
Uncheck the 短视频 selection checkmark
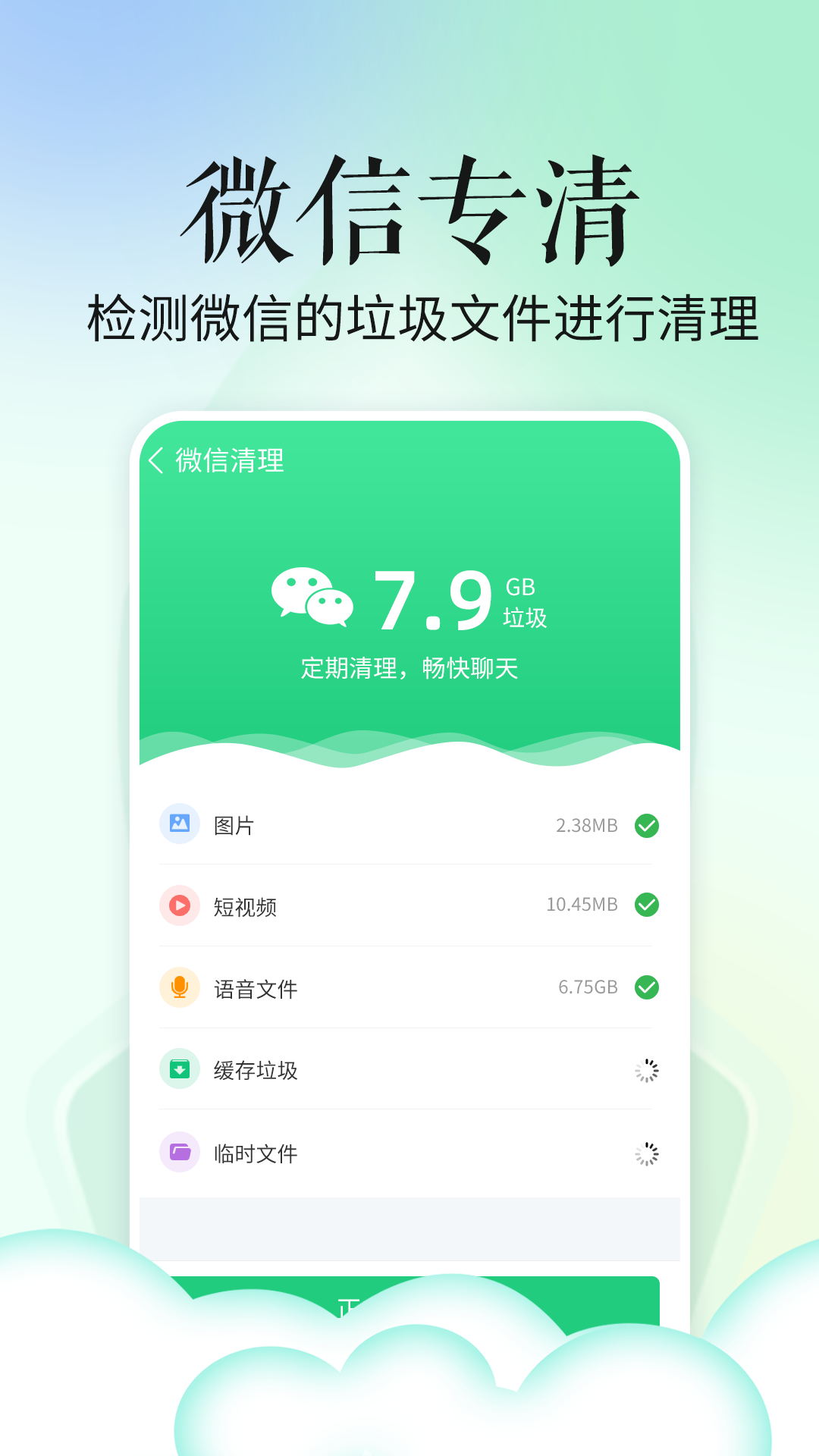click(645, 905)
